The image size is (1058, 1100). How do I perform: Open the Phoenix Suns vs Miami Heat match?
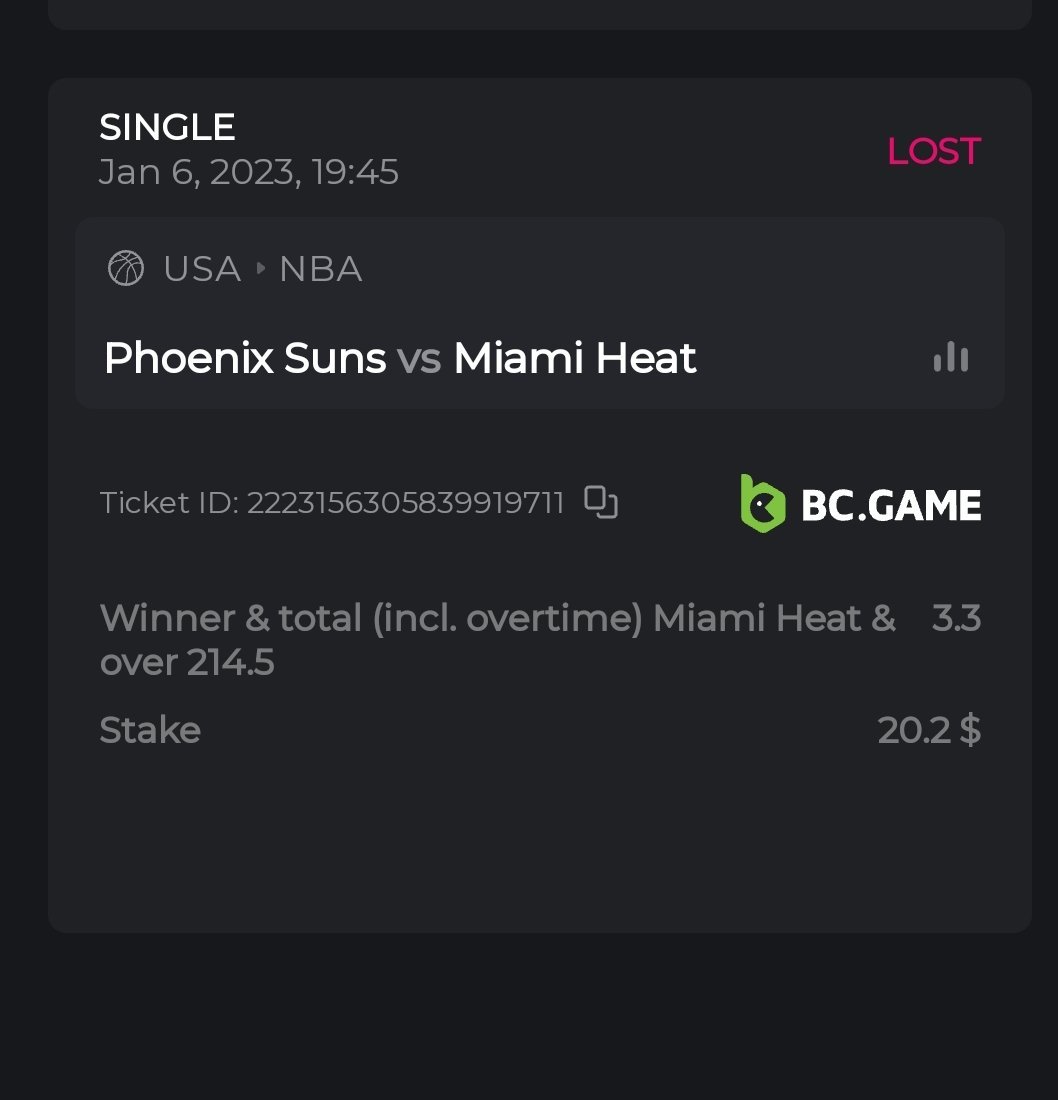click(400, 358)
